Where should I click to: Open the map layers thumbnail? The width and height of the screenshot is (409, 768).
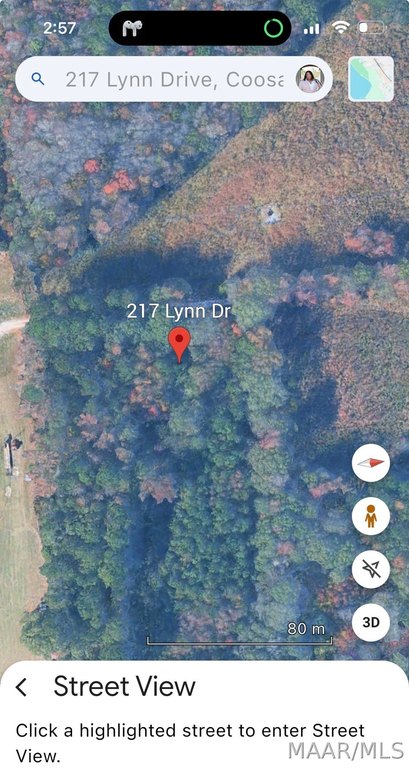point(371,79)
